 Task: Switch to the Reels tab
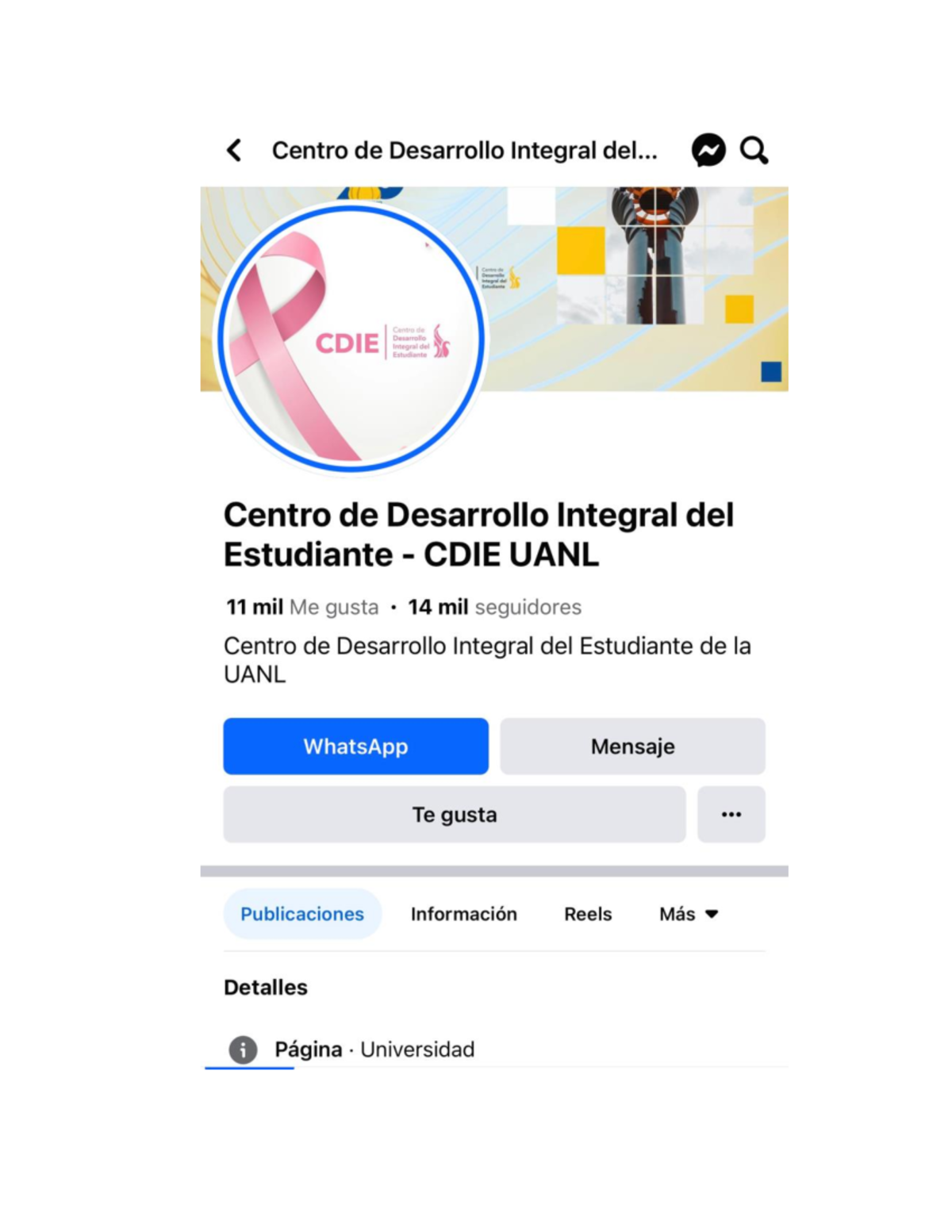(588, 914)
